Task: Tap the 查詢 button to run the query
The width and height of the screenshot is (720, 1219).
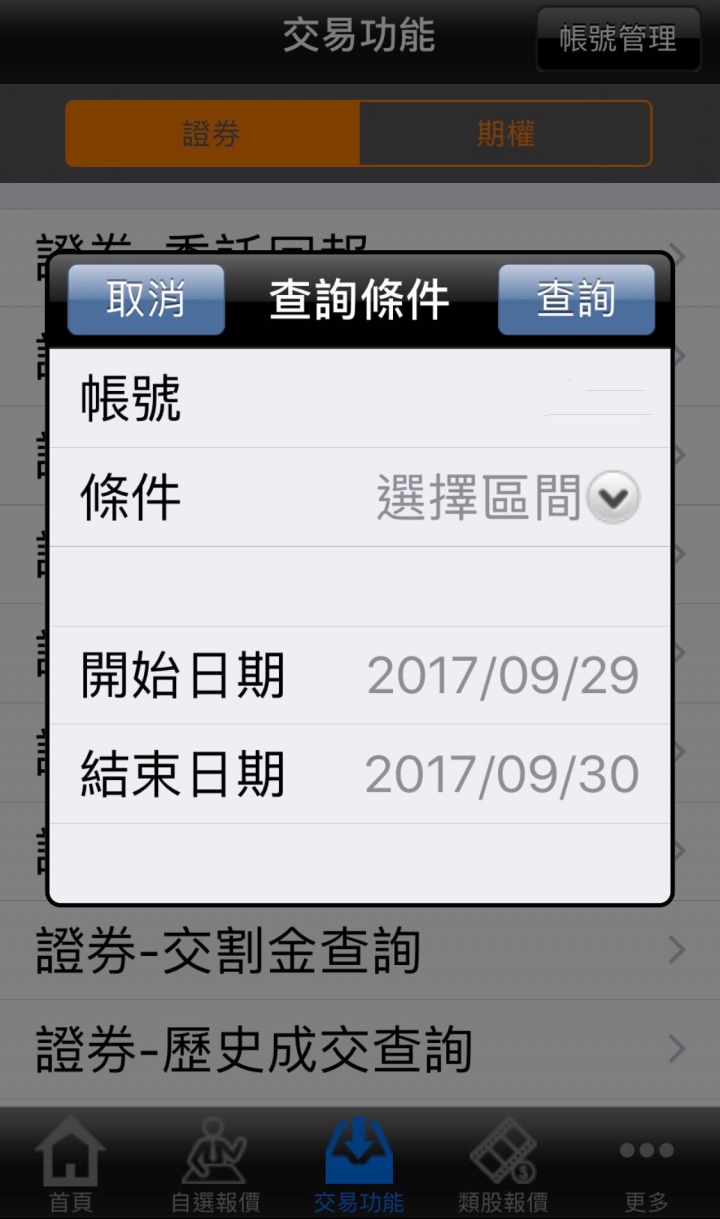Action: click(576, 299)
